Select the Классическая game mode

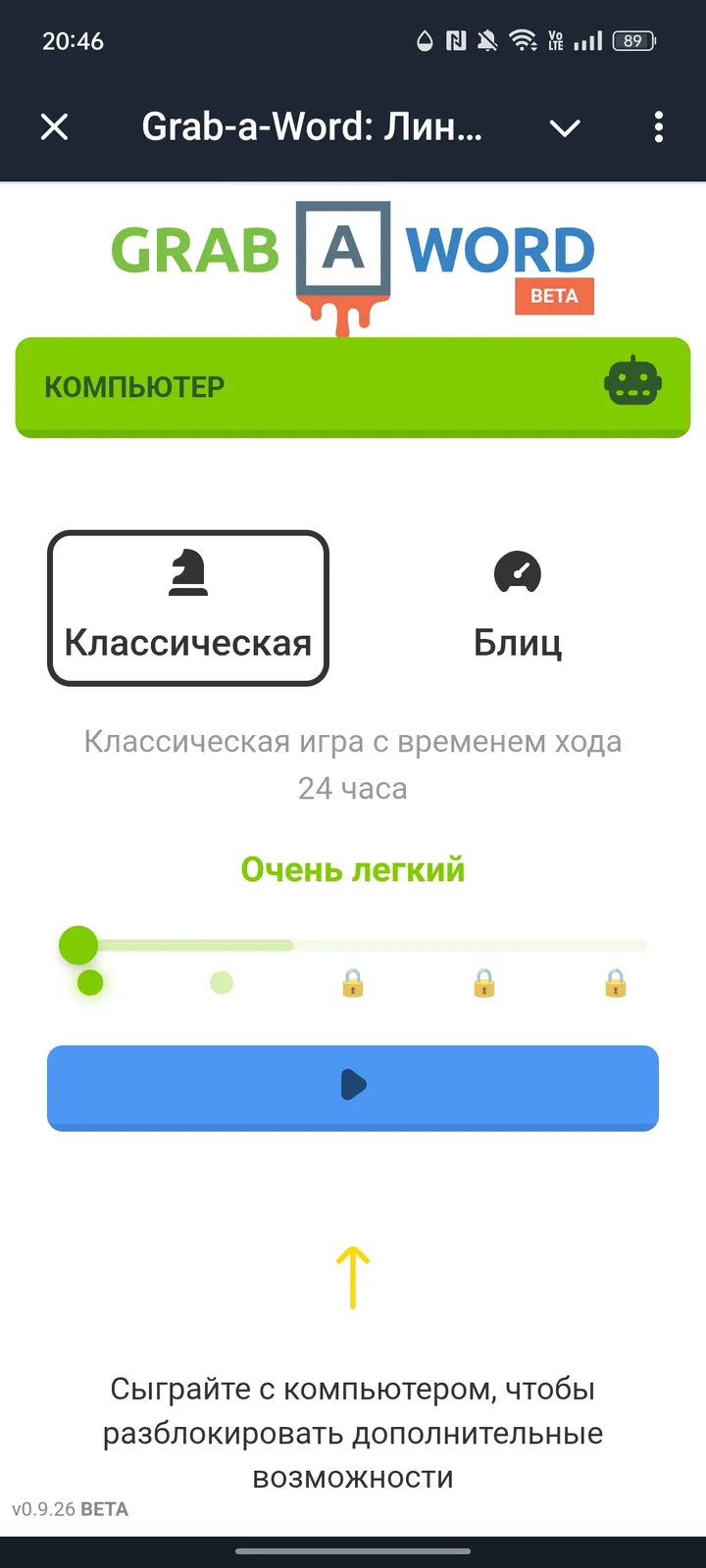click(187, 642)
